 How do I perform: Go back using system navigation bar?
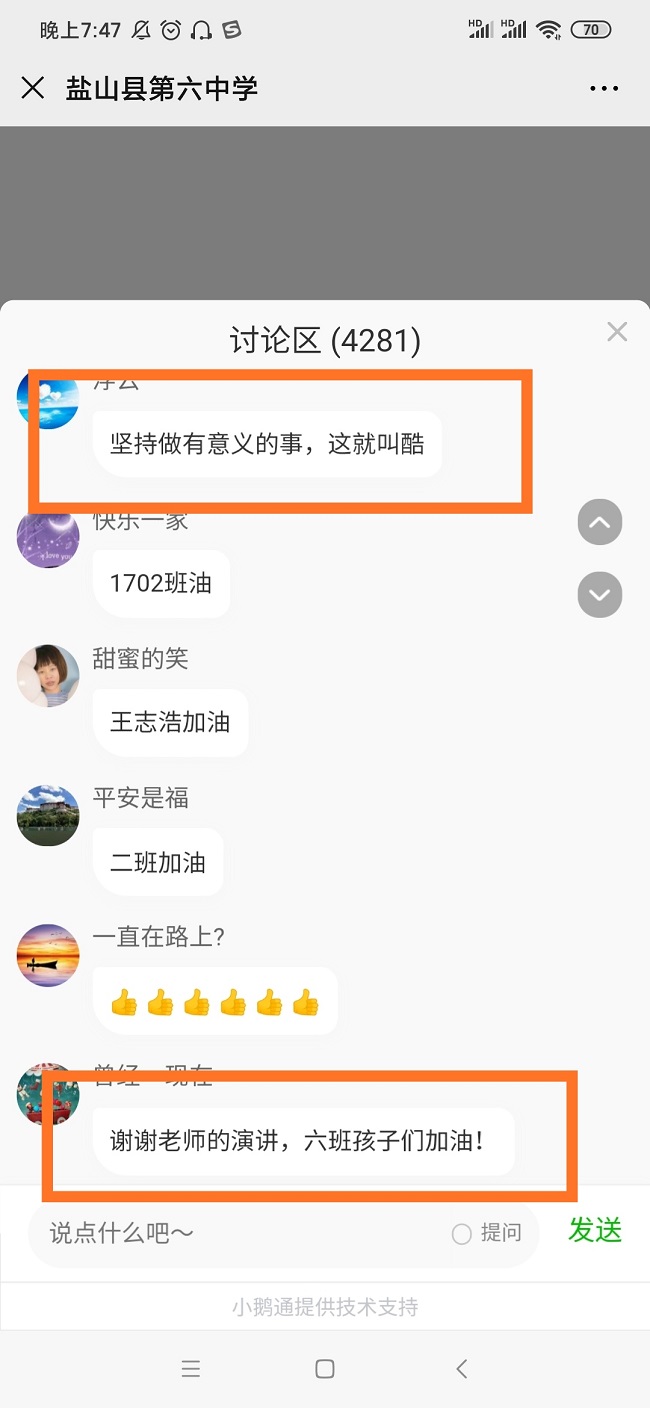461,1369
